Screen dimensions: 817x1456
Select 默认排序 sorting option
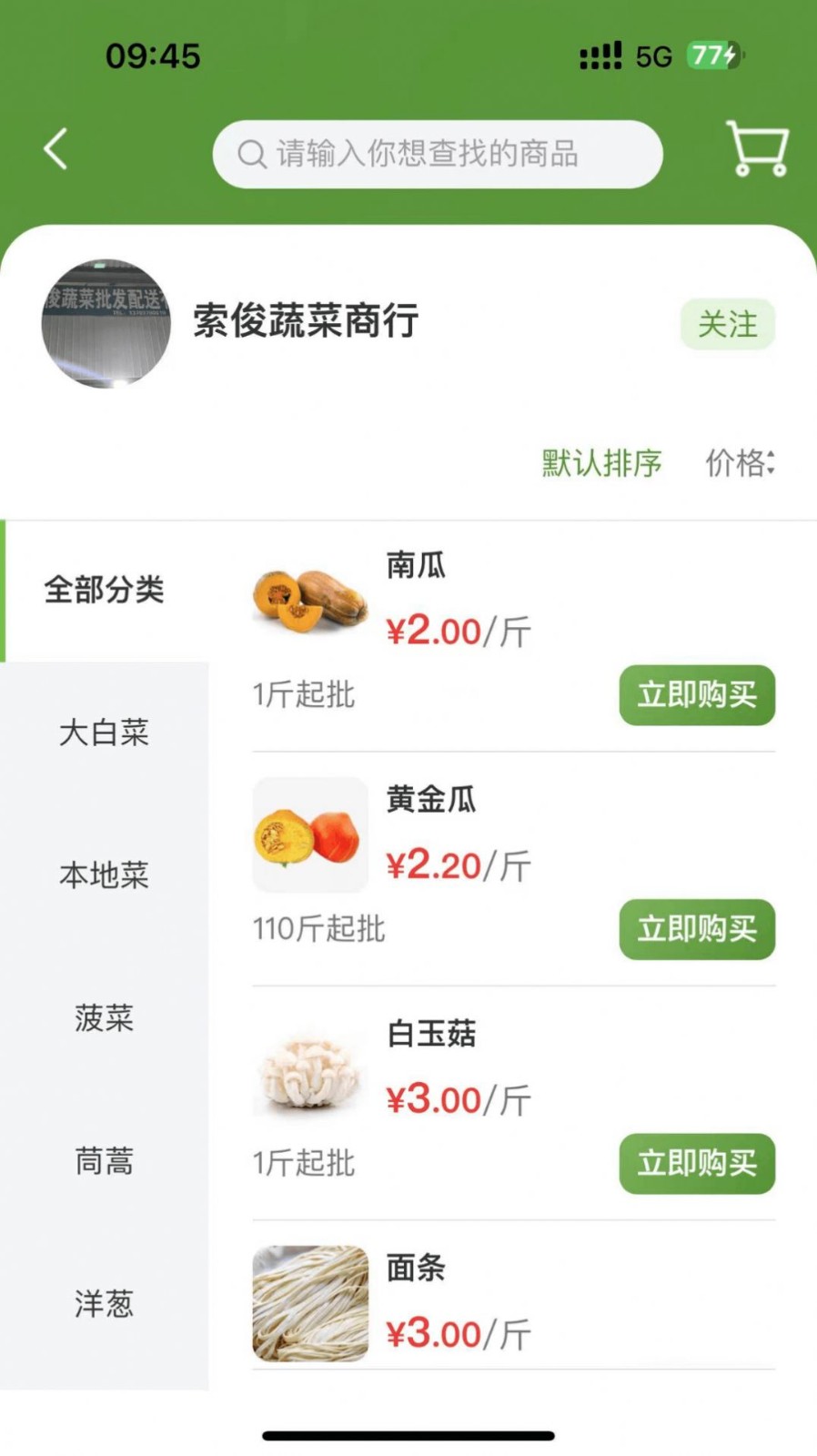[x=601, y=463]
